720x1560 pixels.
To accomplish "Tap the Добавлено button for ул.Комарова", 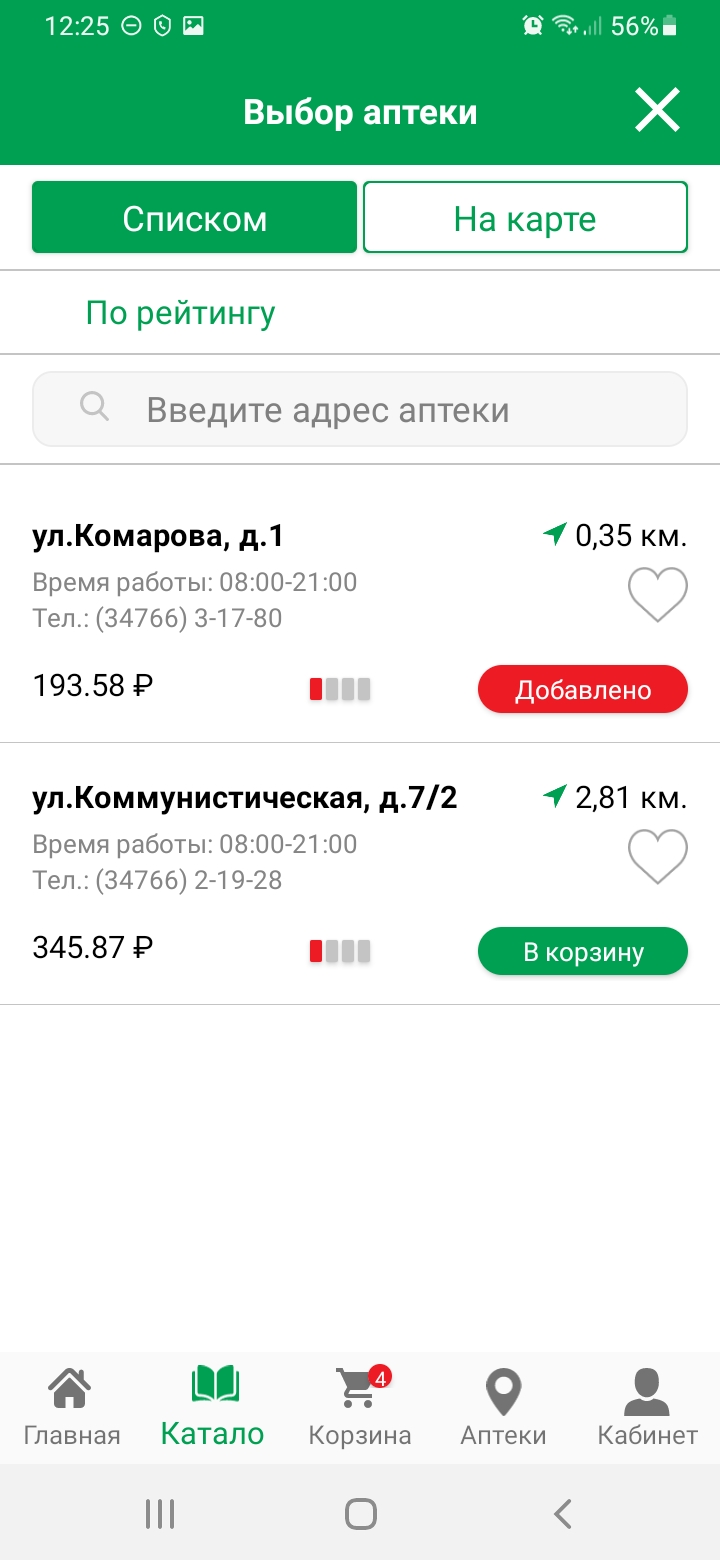I will point(583,690).
